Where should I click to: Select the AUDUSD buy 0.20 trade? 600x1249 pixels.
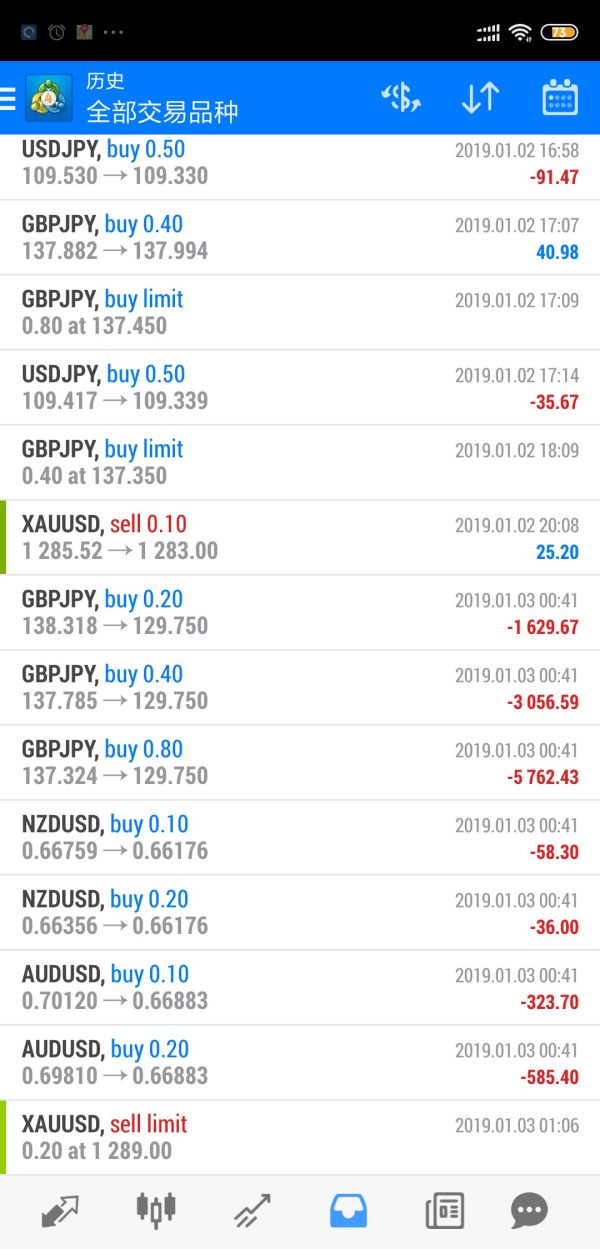[300, 1063]
